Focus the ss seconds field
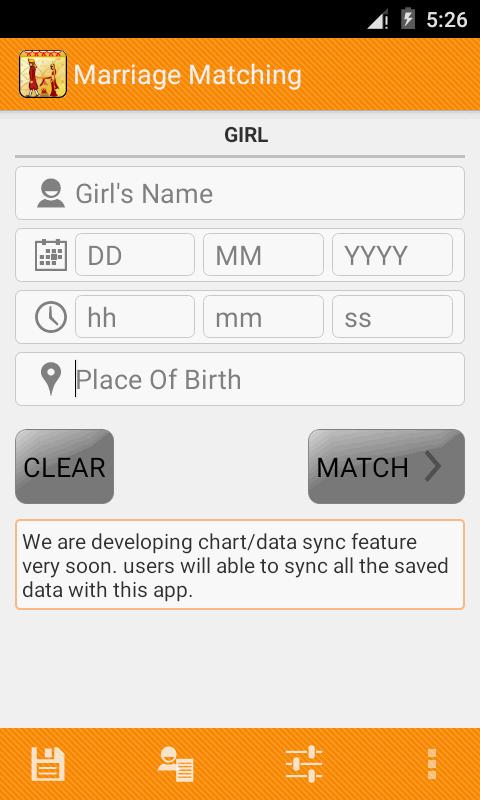The image size is (480, 800). click(x=392, y=316)
